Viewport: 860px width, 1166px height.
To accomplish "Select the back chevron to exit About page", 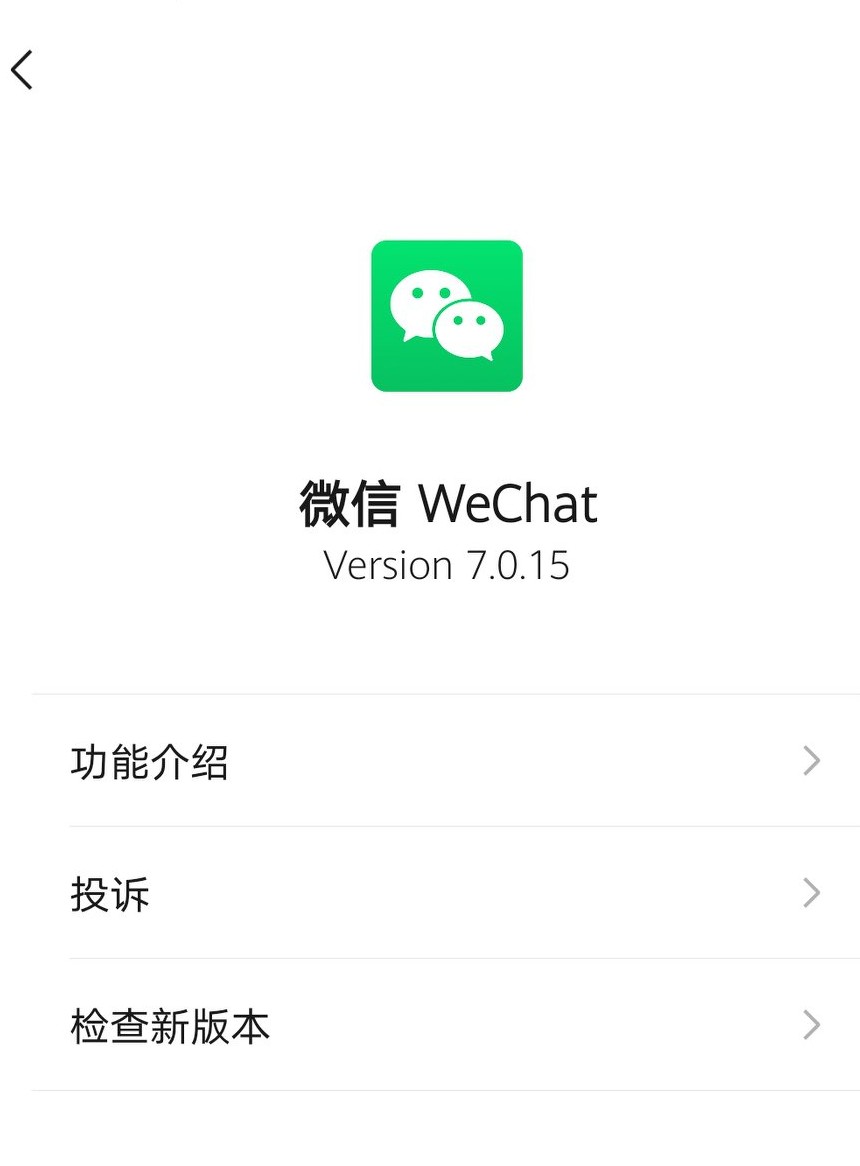I will [22, 70].
